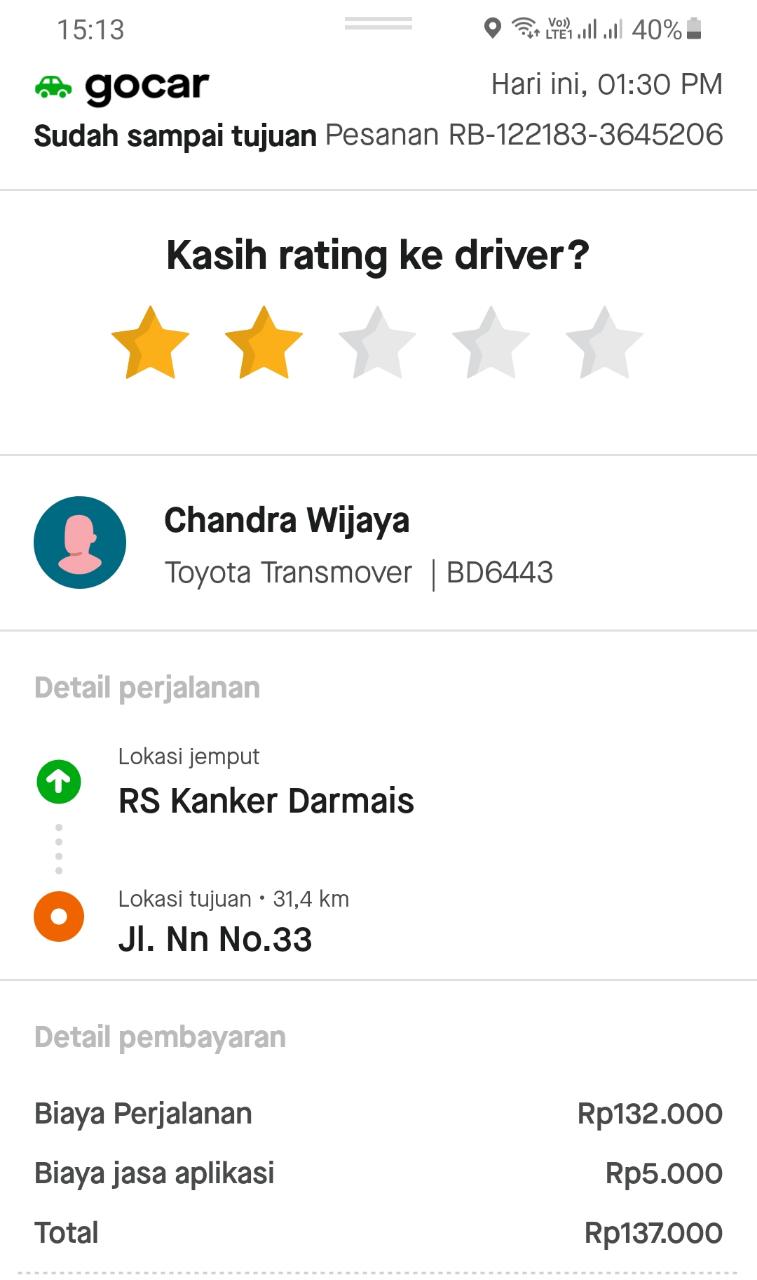Rate the driver one star
The width and height of the screenshot is (757, 1280).
click(150, 343)
